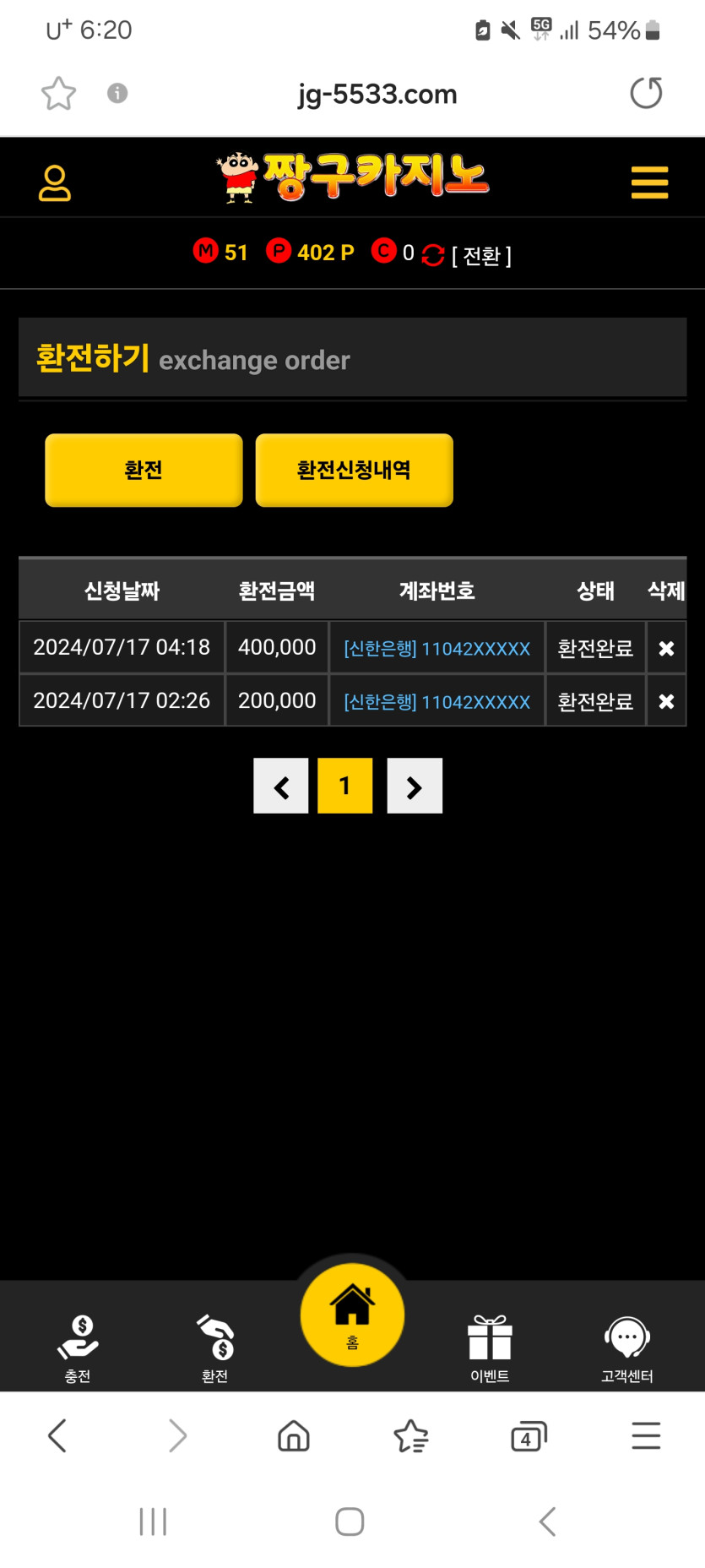The image size is (705, 1568).
Task: Reload the page in browser
Action: [x=646, y=93]
